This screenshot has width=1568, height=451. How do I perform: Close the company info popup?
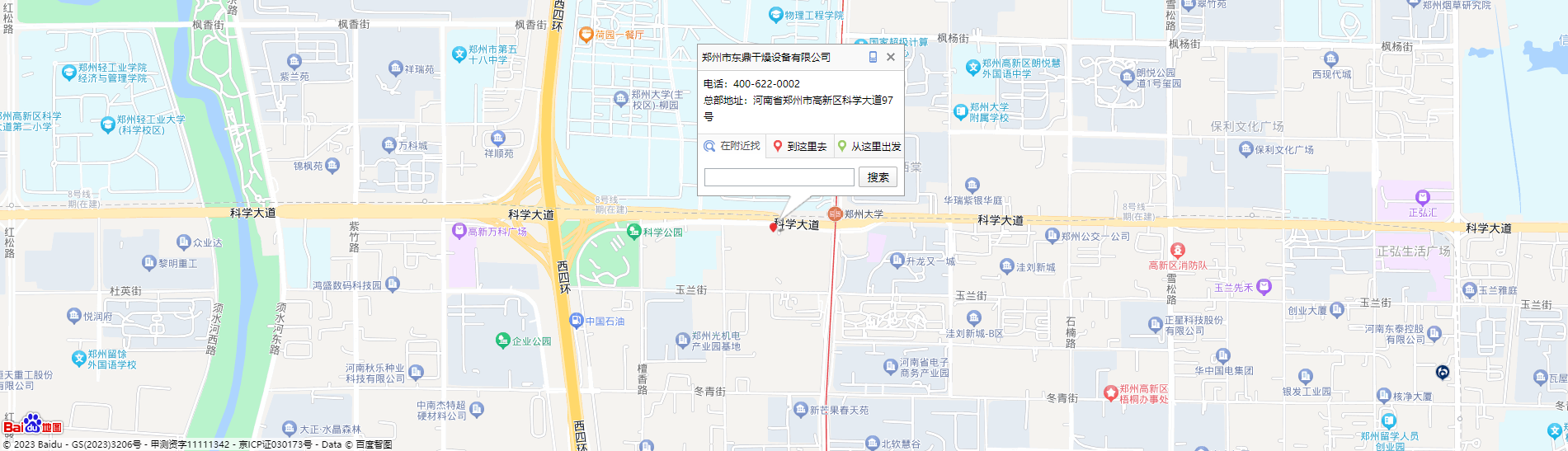[x=891, y=57]
